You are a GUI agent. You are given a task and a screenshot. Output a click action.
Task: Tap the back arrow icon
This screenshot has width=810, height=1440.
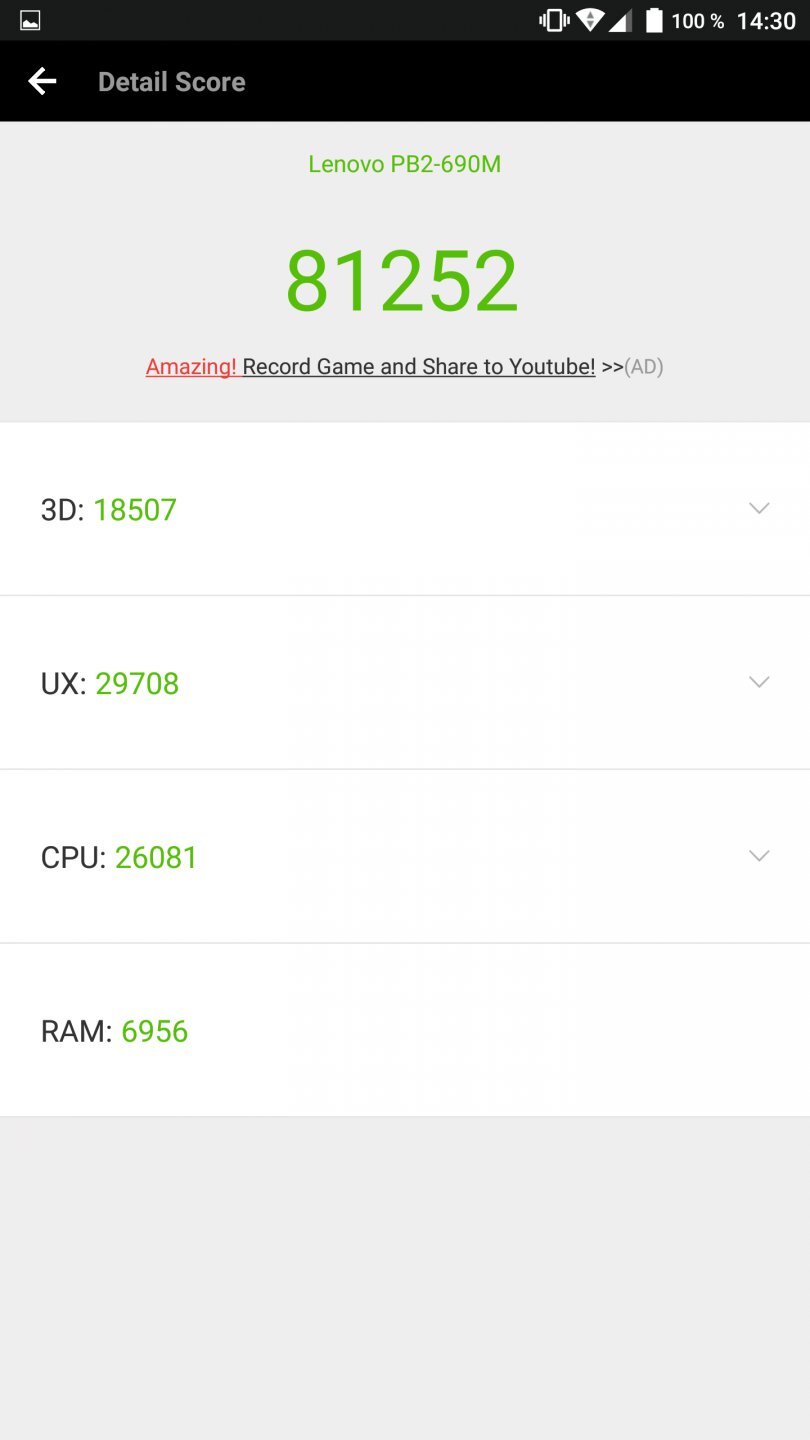click(x=41, y=81)
